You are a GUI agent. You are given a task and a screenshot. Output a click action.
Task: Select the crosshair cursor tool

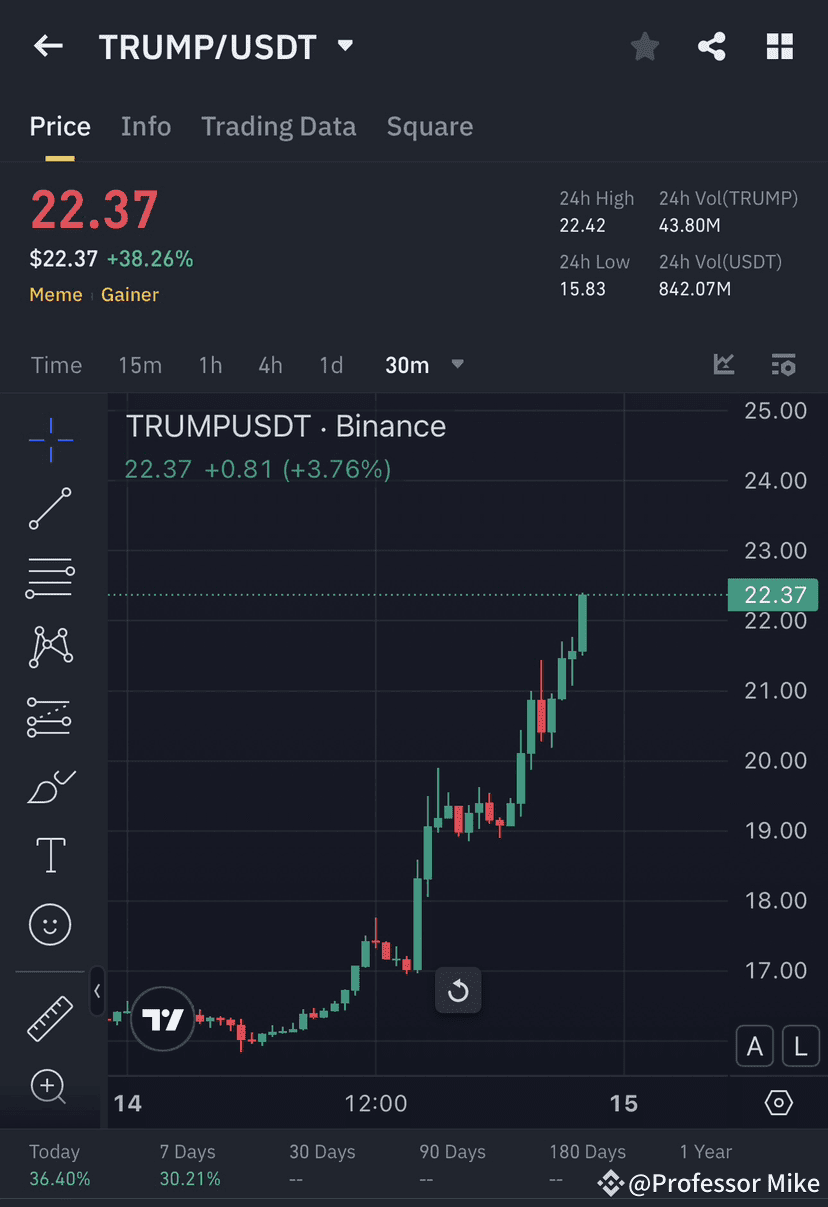coord(49,439)
